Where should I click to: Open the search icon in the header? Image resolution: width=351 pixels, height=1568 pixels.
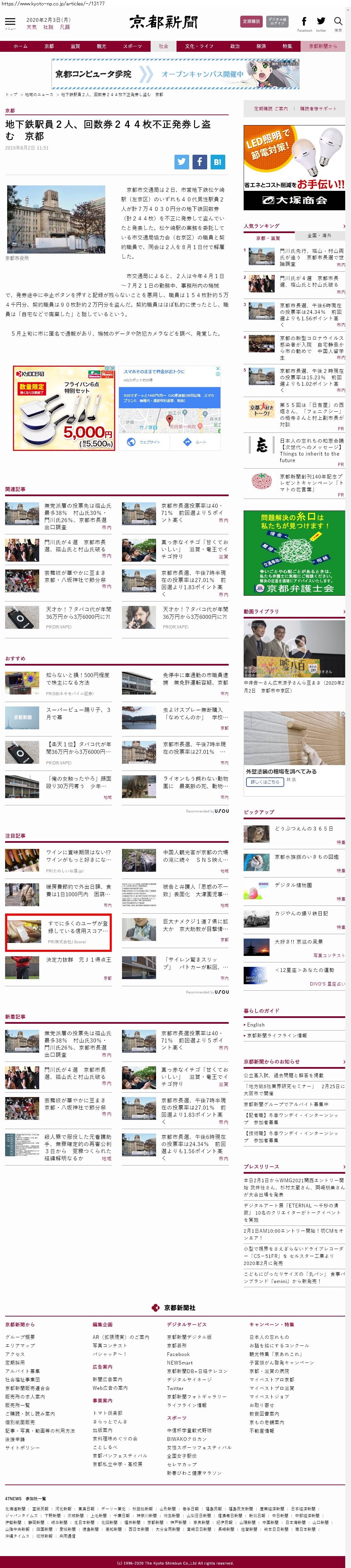coord(338,22)
